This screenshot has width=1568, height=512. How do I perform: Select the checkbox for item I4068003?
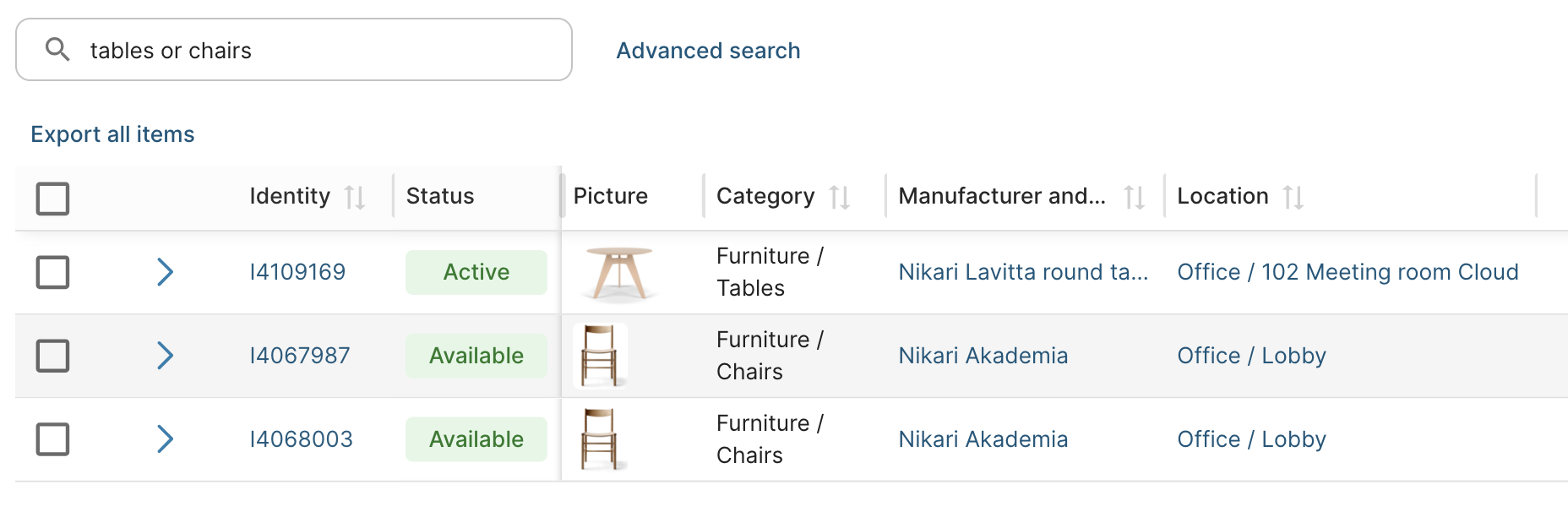[x=52, y=439]
